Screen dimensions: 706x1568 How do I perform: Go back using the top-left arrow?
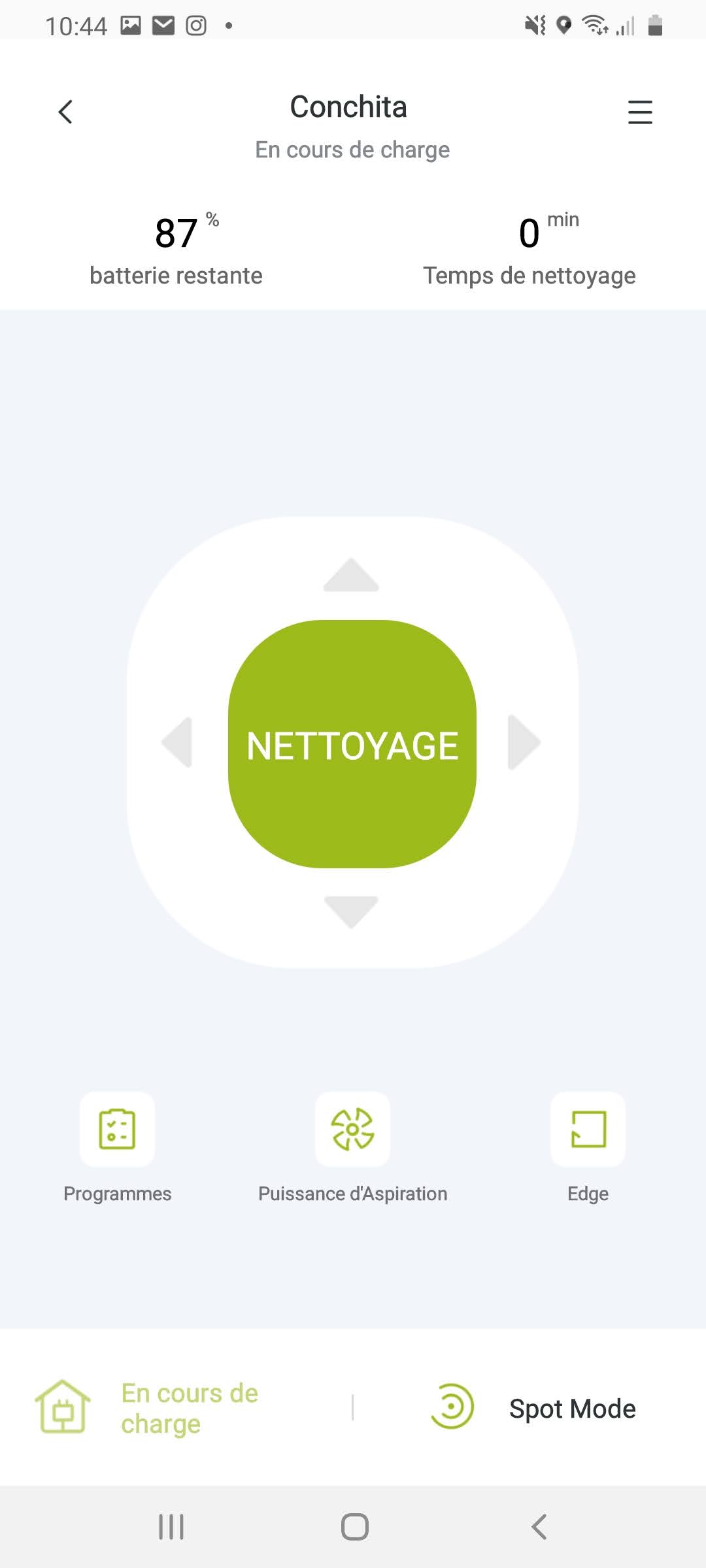[65, 112]
